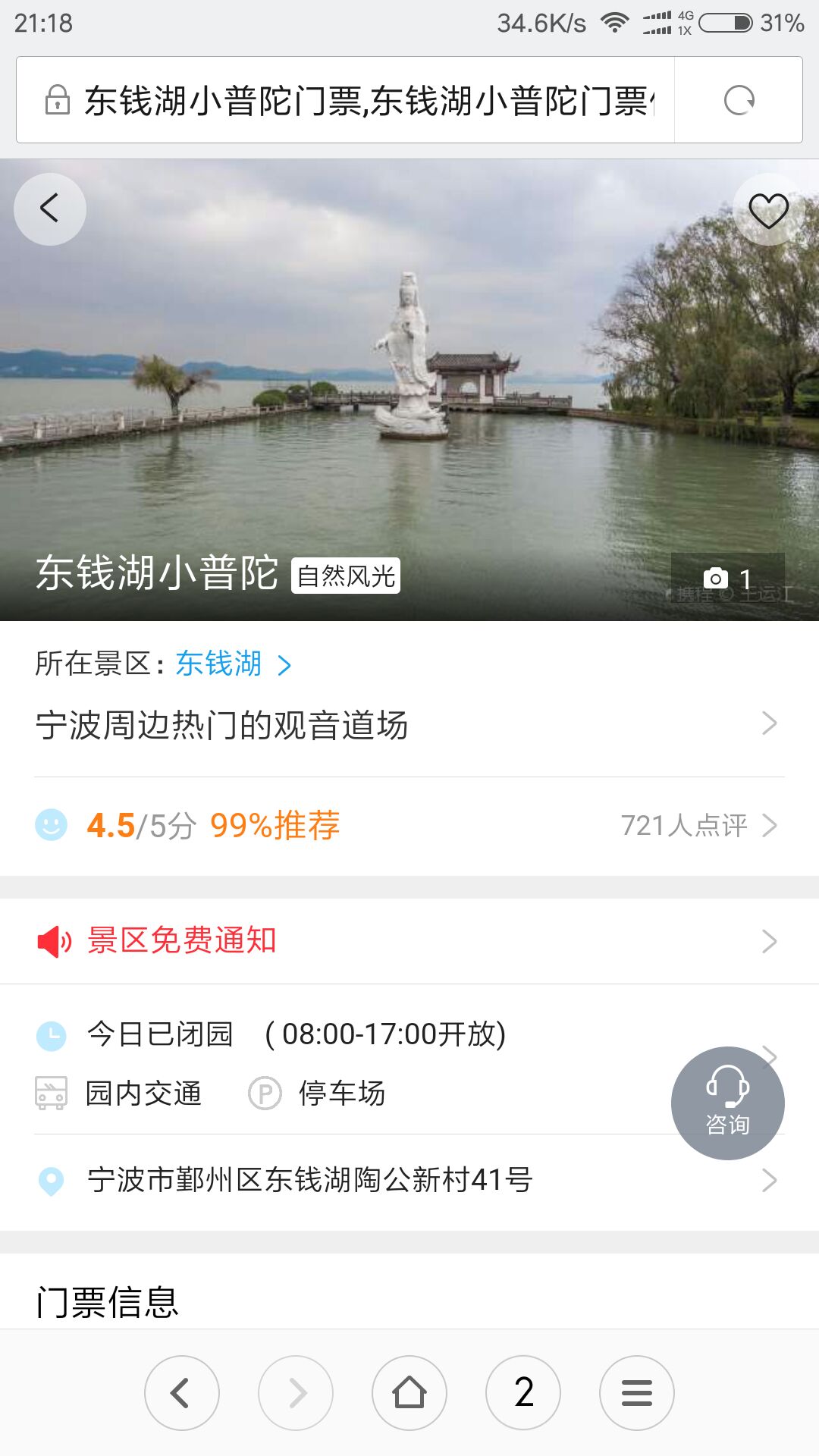Open the 宁波周边热门的观音道场 row

coord(409,725)
